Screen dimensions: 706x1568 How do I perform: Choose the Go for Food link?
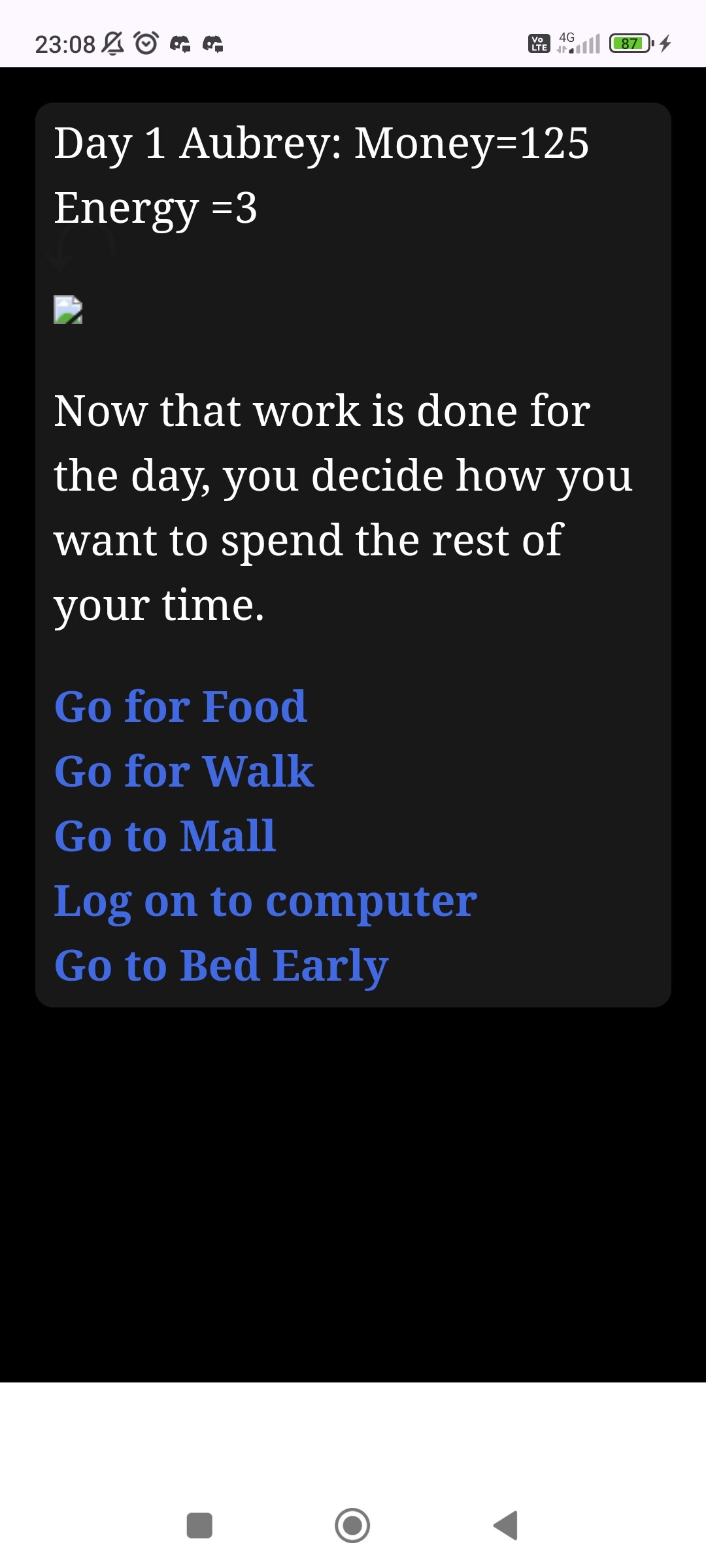coord(180,706)
